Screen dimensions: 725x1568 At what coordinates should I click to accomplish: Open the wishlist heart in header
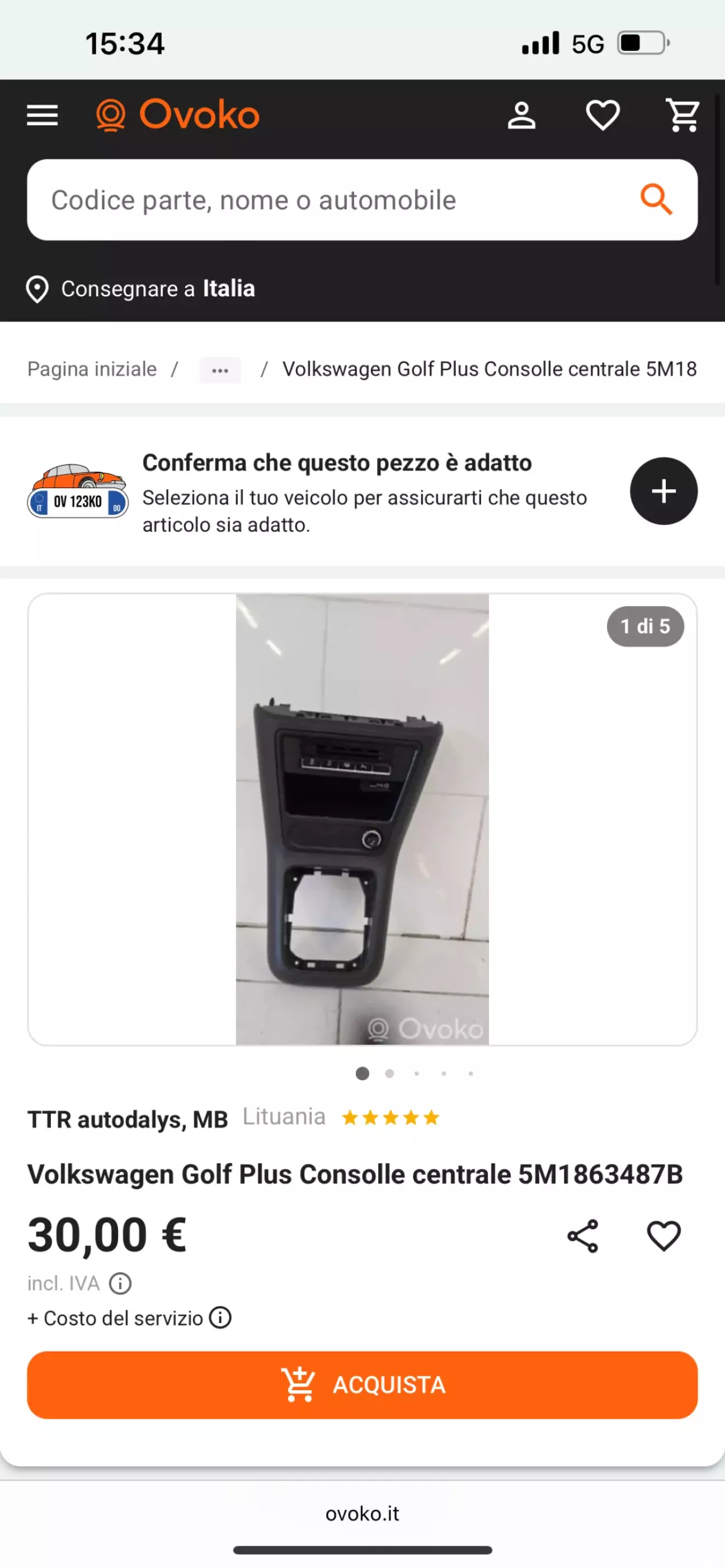[602, 115]
